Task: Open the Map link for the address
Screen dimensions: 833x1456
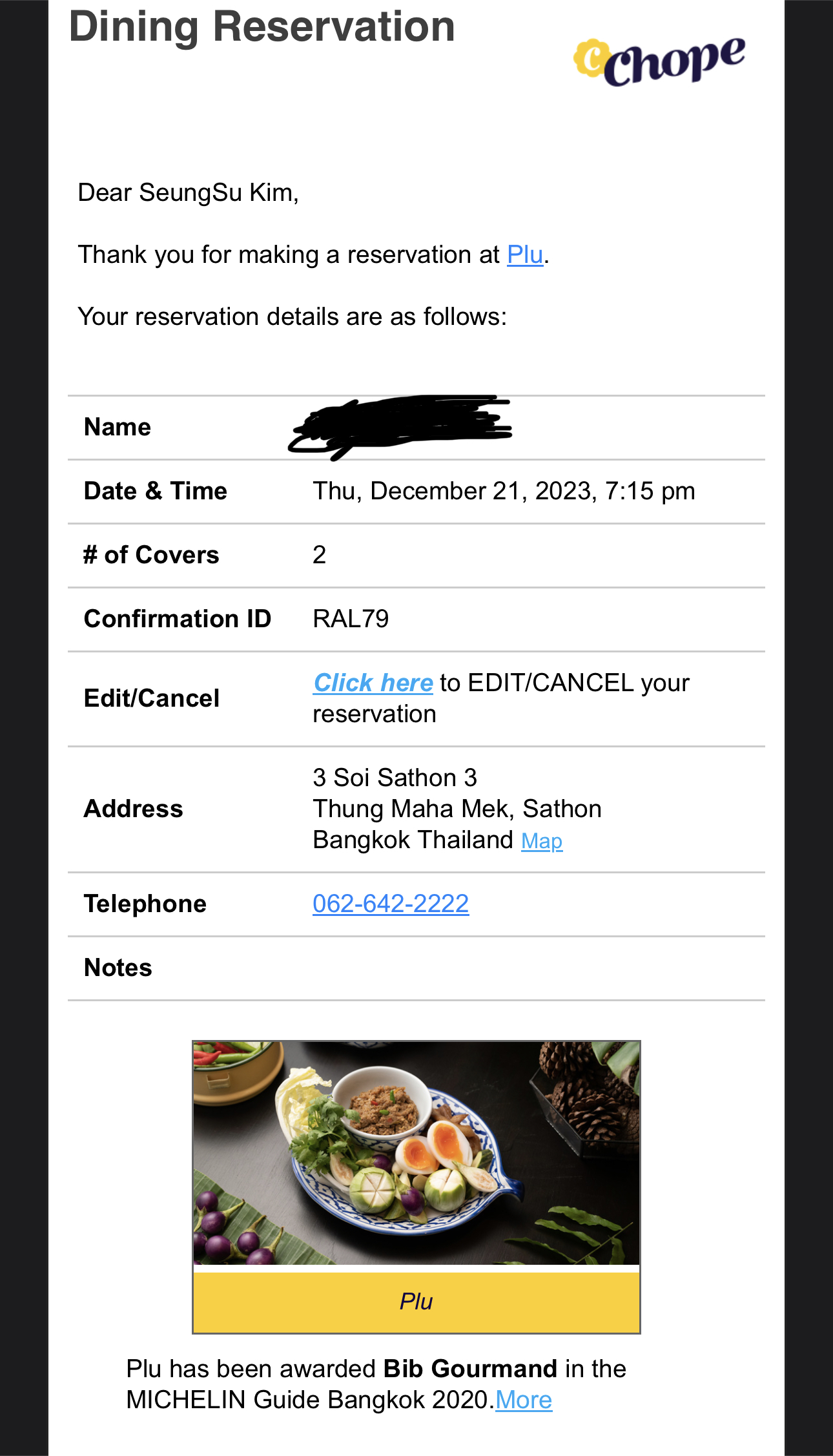Action: [542, 841]
